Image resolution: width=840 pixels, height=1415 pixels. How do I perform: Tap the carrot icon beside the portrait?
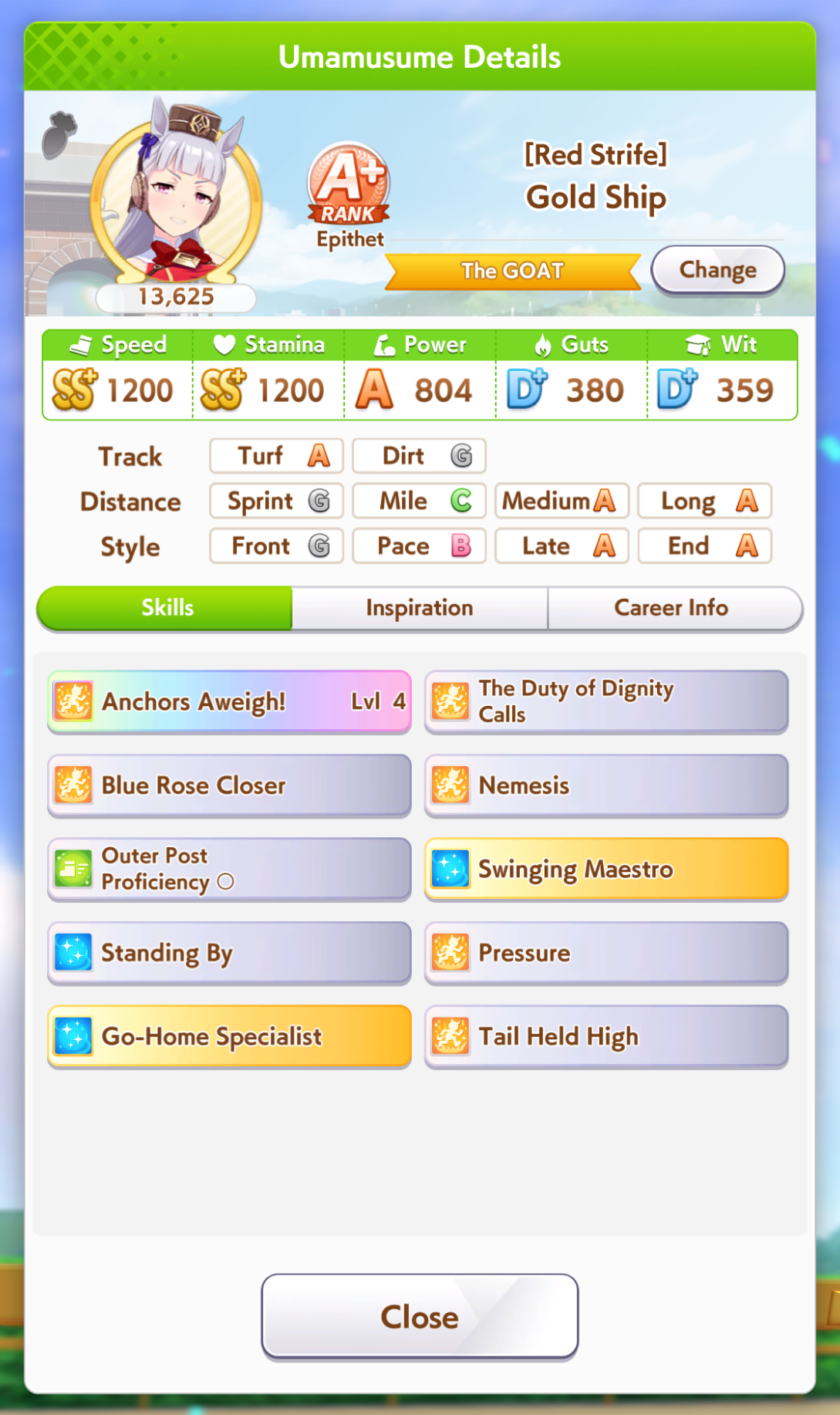pyautogui.click(x=59, y=134)
